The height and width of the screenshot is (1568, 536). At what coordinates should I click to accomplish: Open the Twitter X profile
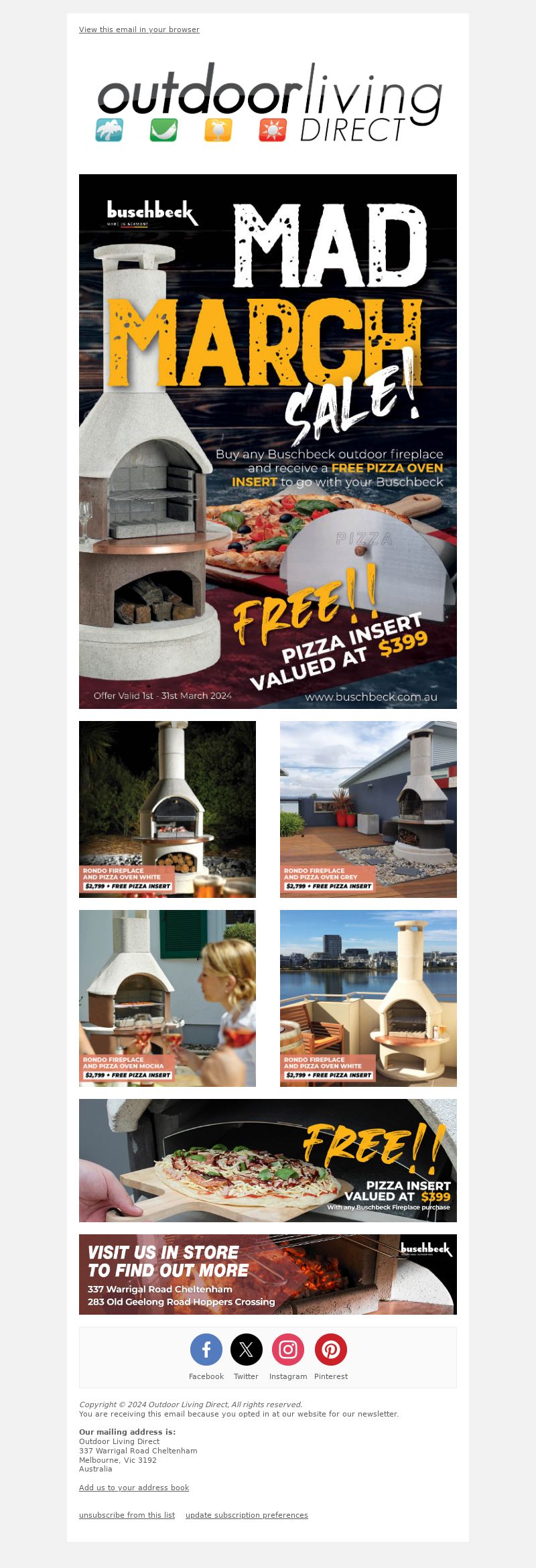[x=246, y=1349]
